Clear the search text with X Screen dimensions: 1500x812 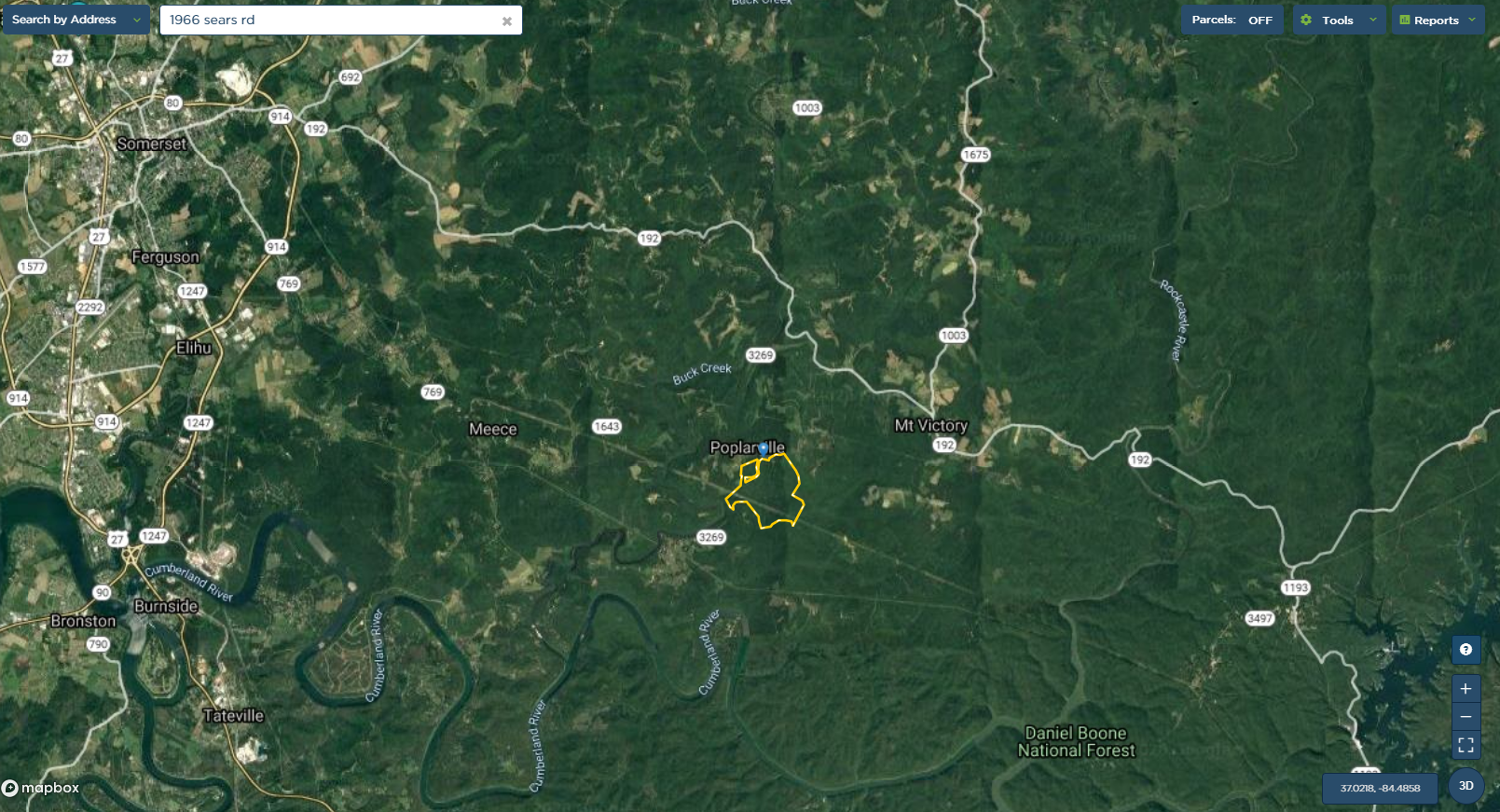tap(507, 21)
